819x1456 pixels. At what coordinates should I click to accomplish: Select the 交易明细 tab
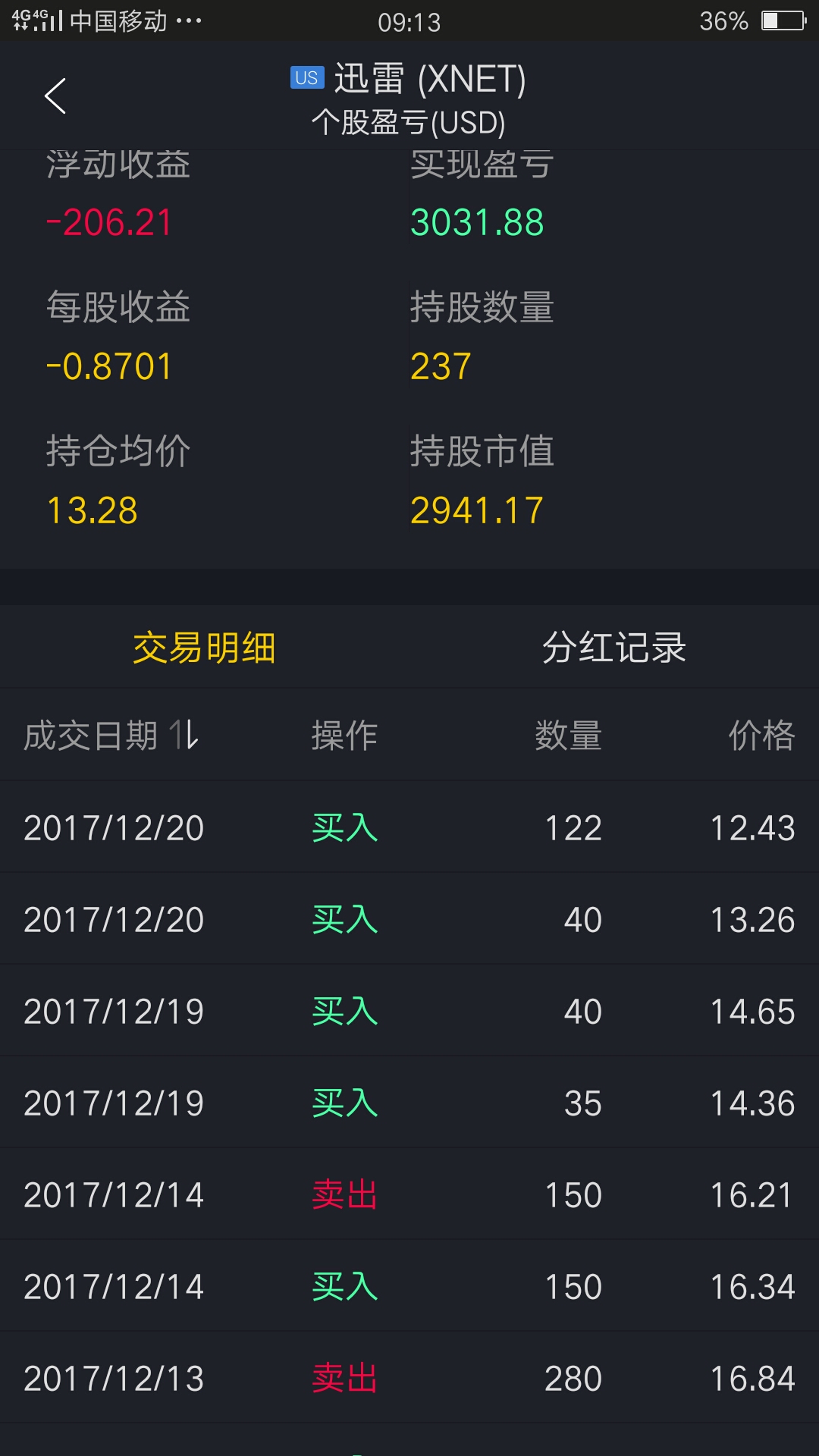[x=204, y=648]
